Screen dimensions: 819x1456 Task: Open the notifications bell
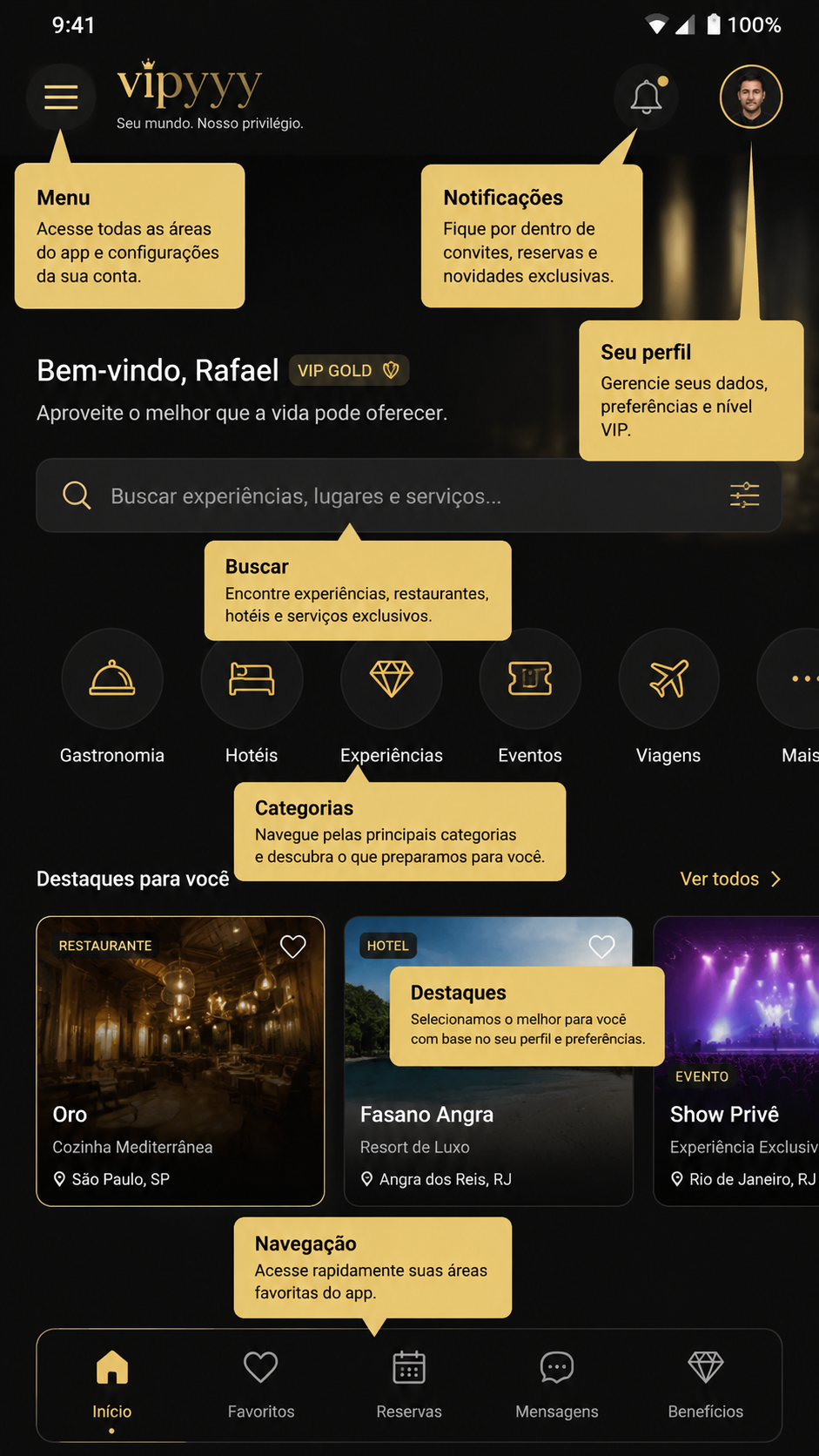[647, 97]
